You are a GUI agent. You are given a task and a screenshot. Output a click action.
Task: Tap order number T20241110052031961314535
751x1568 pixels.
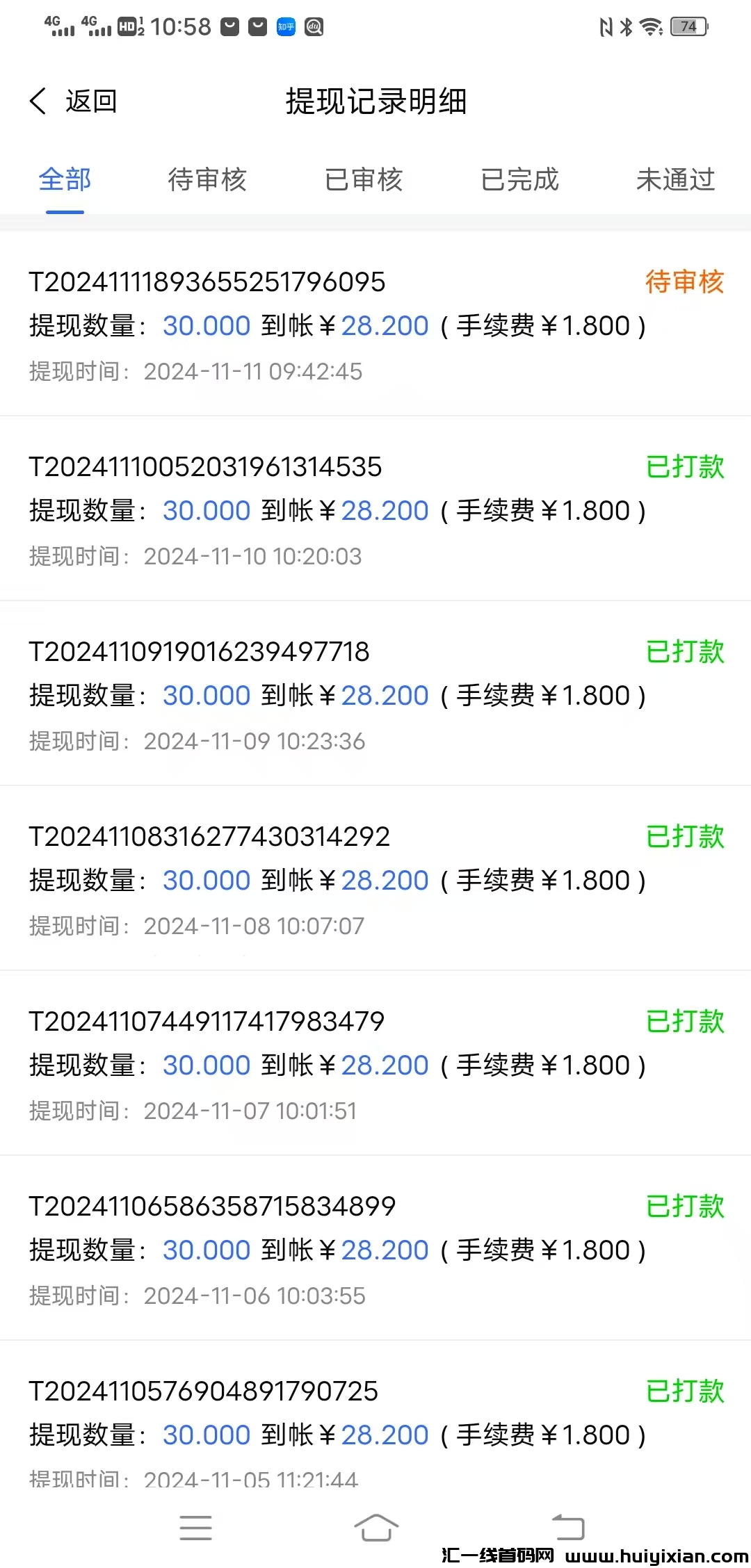coord(204,467)
